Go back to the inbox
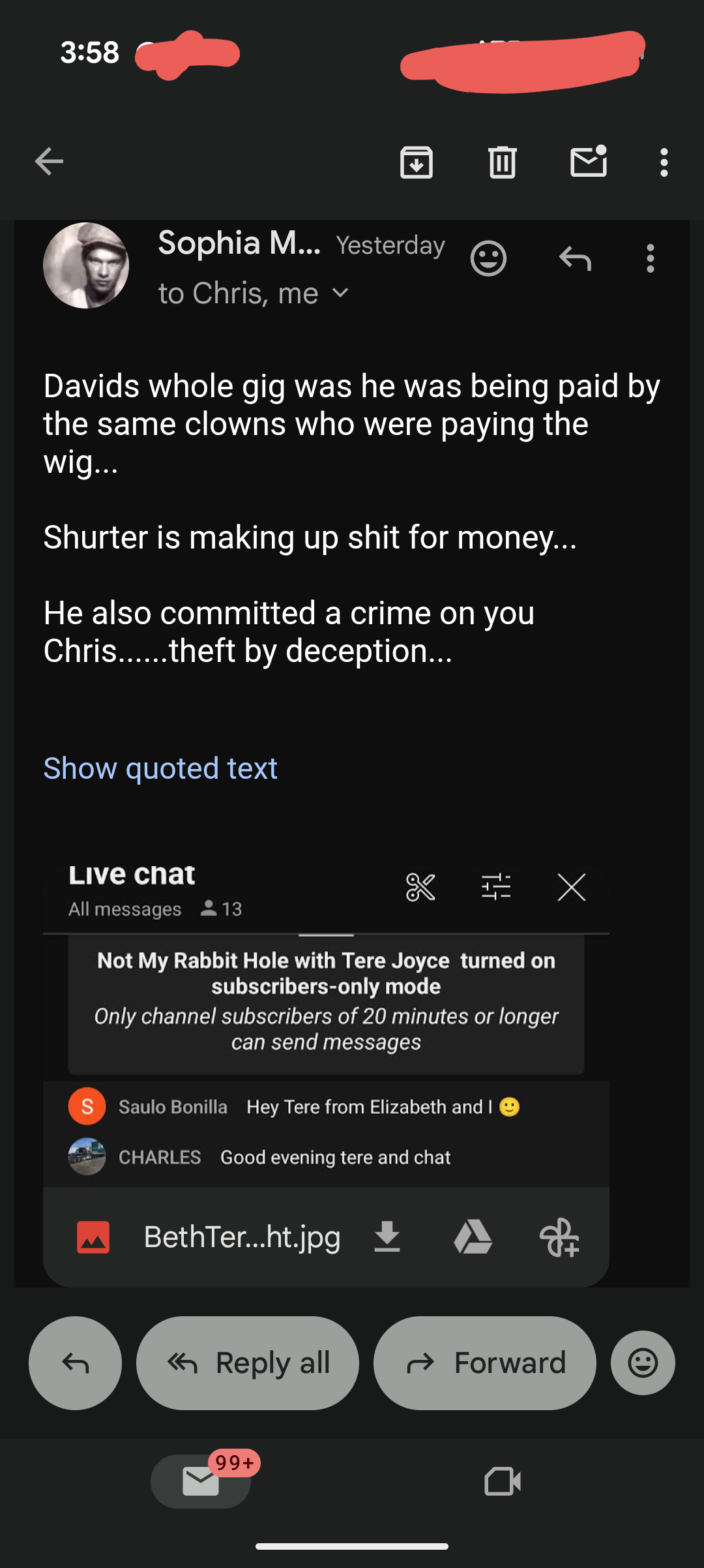 point(49,162)
